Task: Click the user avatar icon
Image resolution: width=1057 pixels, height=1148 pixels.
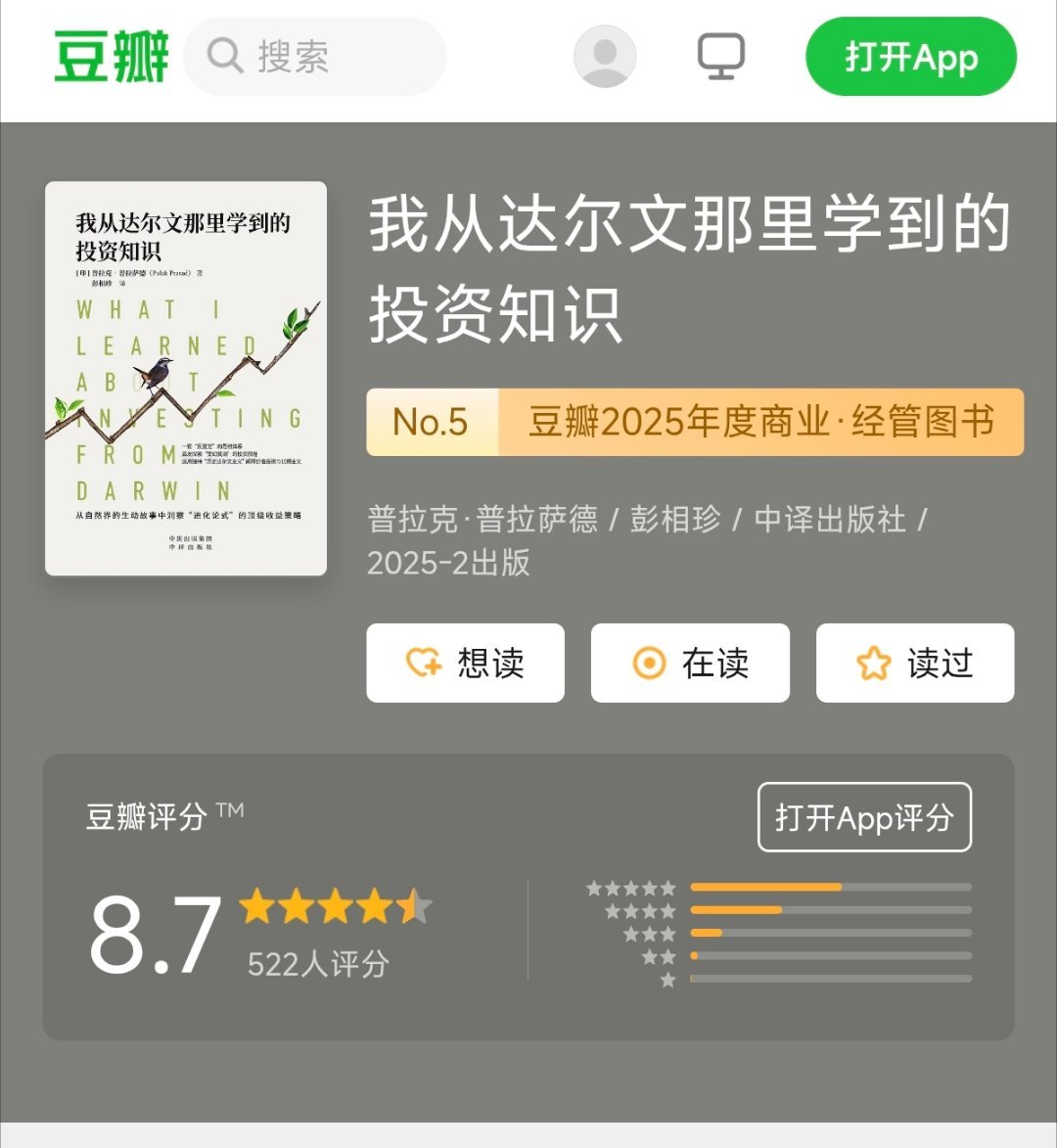Action: 605,57
